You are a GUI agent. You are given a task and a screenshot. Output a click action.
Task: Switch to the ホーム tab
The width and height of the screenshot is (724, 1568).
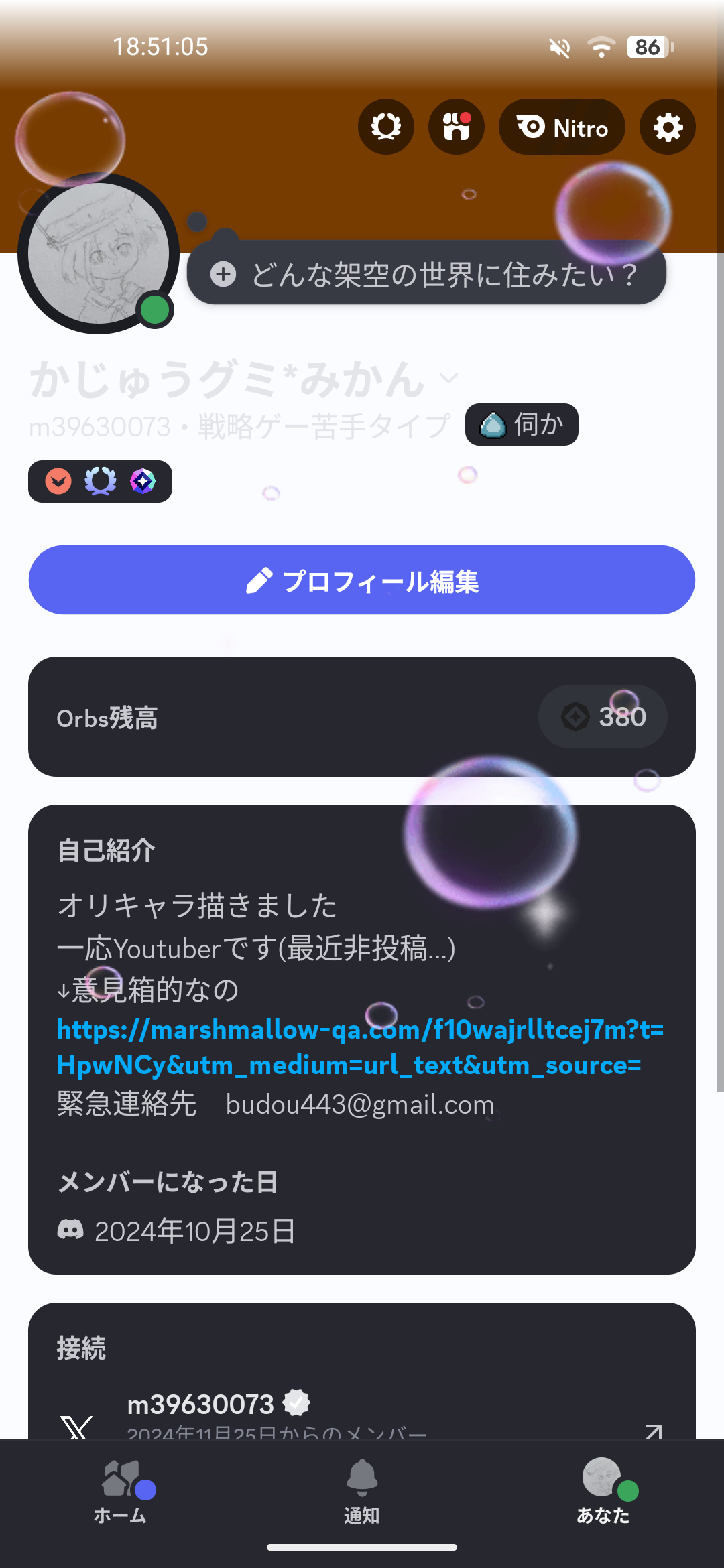tap(121, 1492)
